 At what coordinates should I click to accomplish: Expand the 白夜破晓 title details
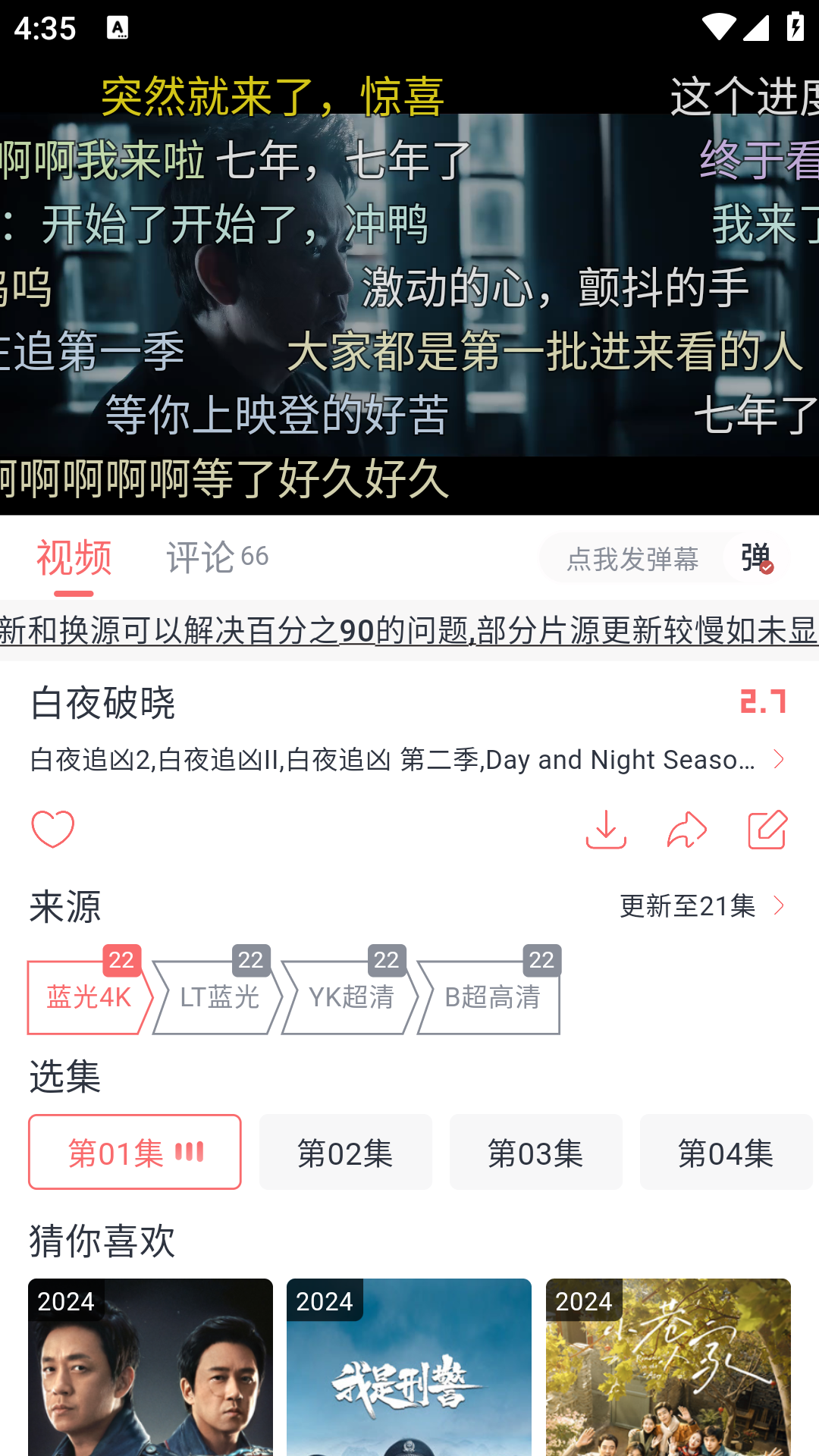(779, 759)
